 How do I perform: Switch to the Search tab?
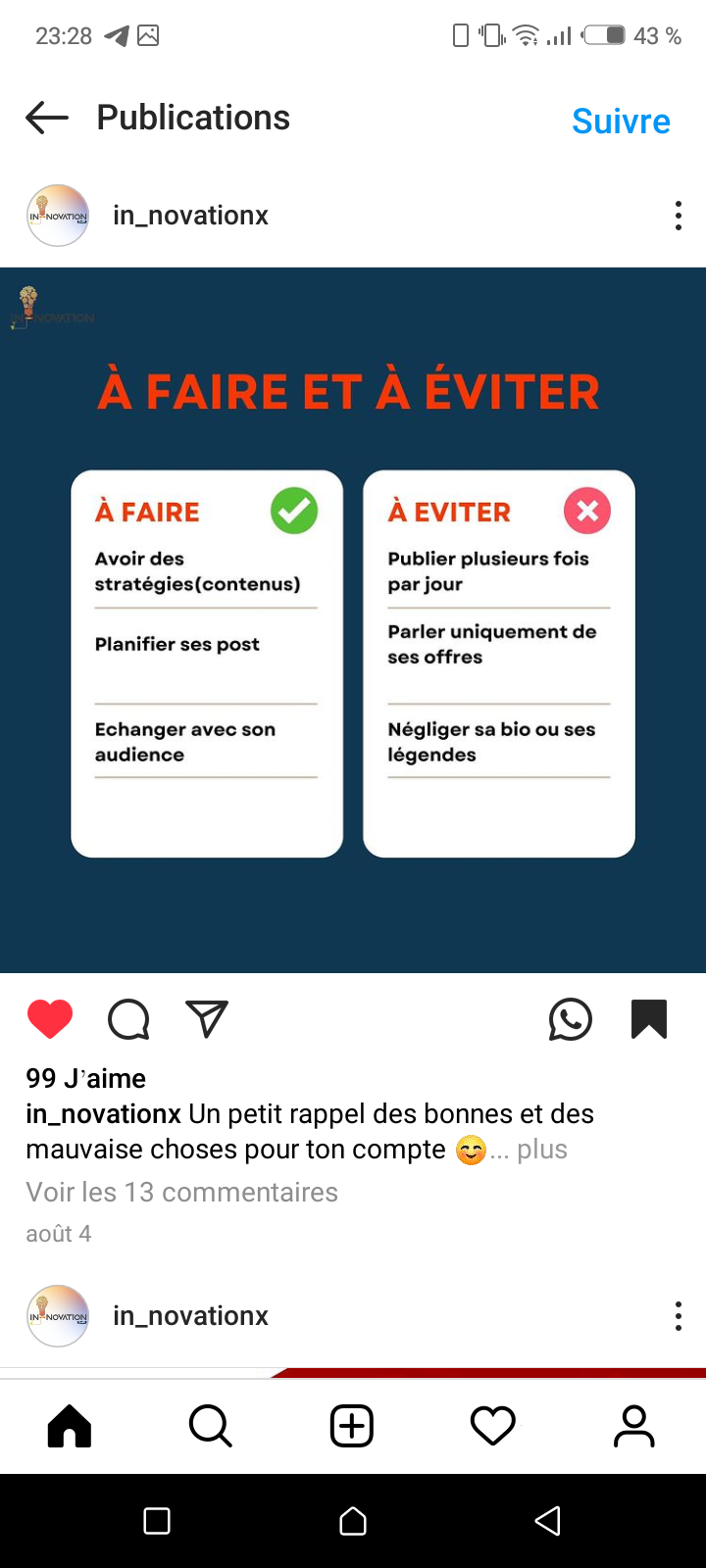211,1426
